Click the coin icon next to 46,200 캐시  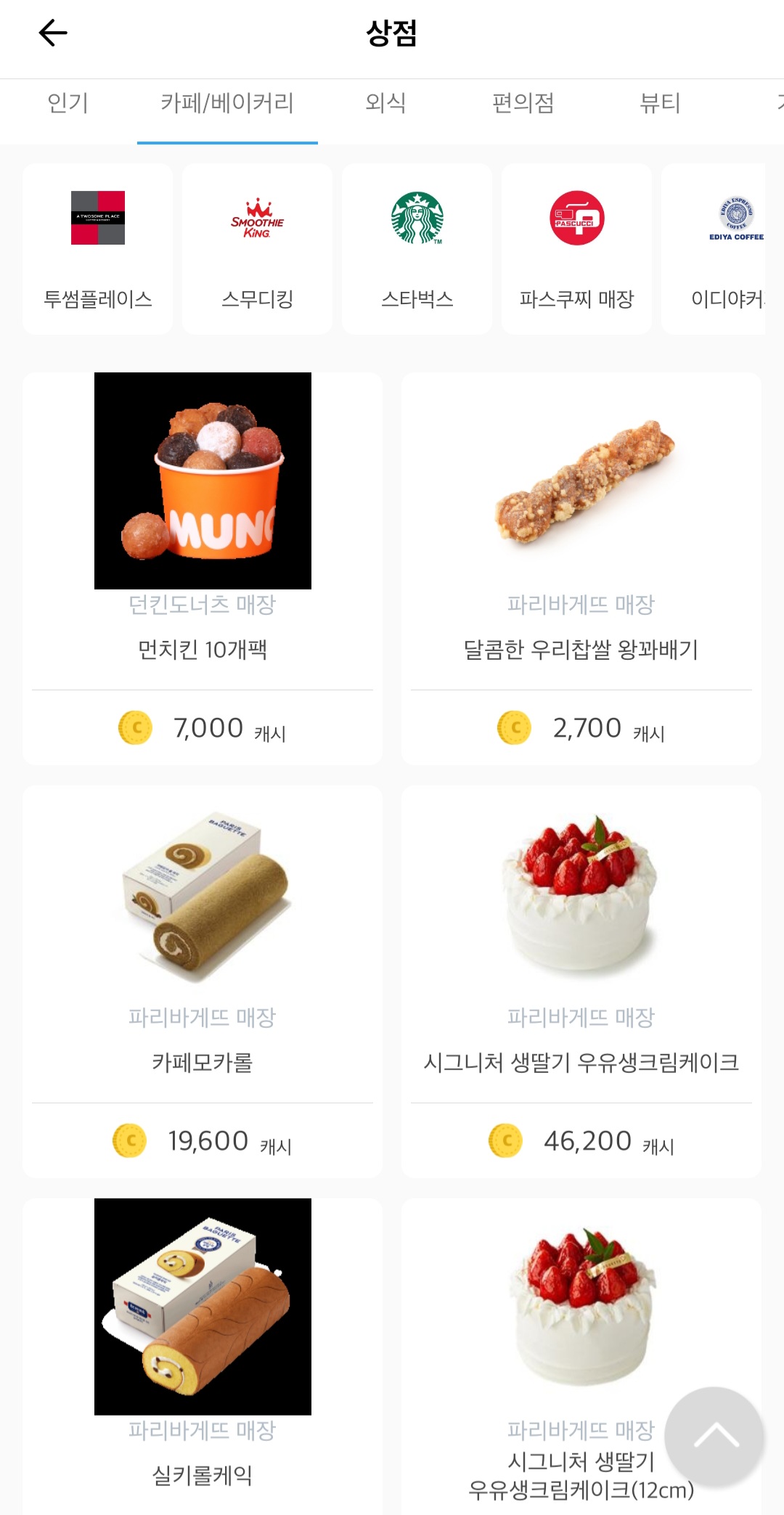tap(506, 1140)
